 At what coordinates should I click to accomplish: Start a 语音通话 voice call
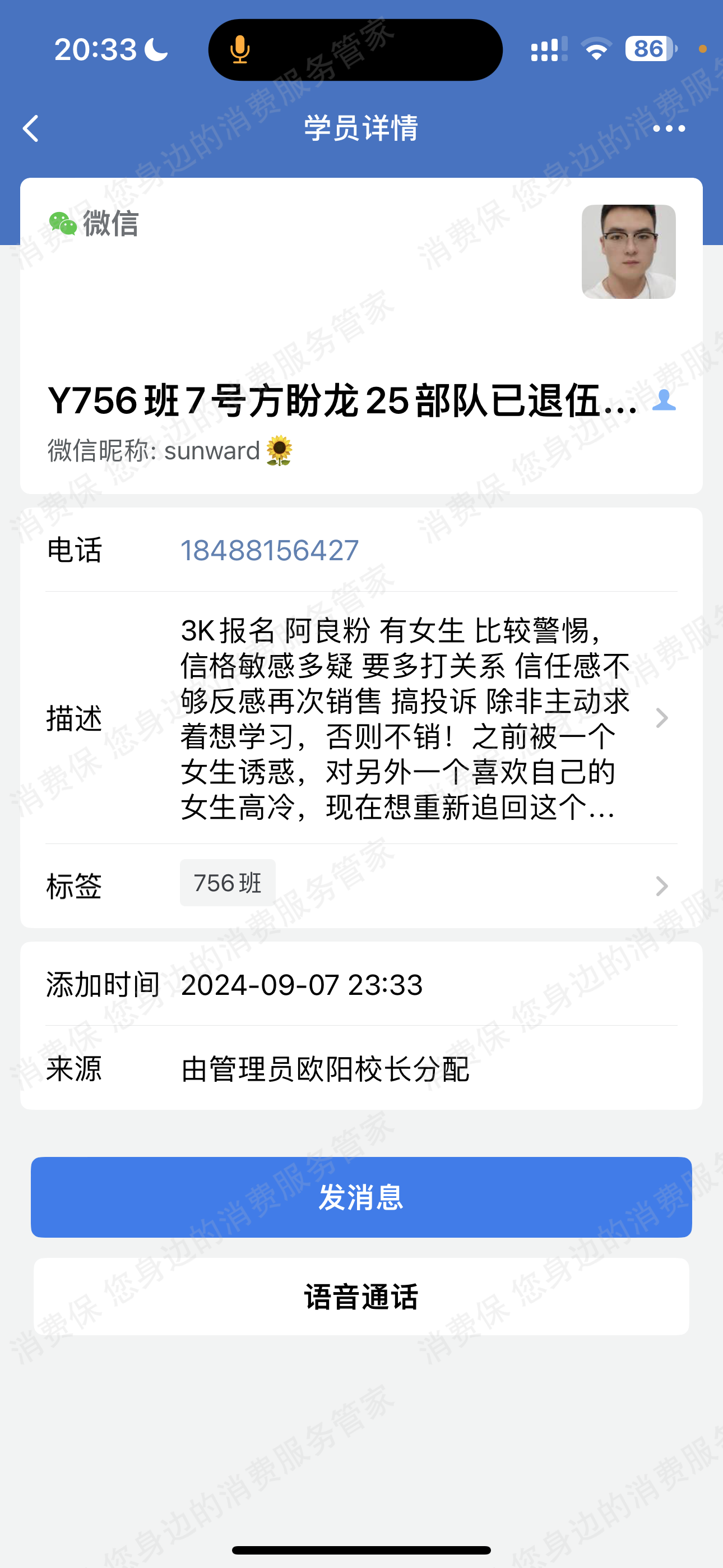pos(361,1297)
